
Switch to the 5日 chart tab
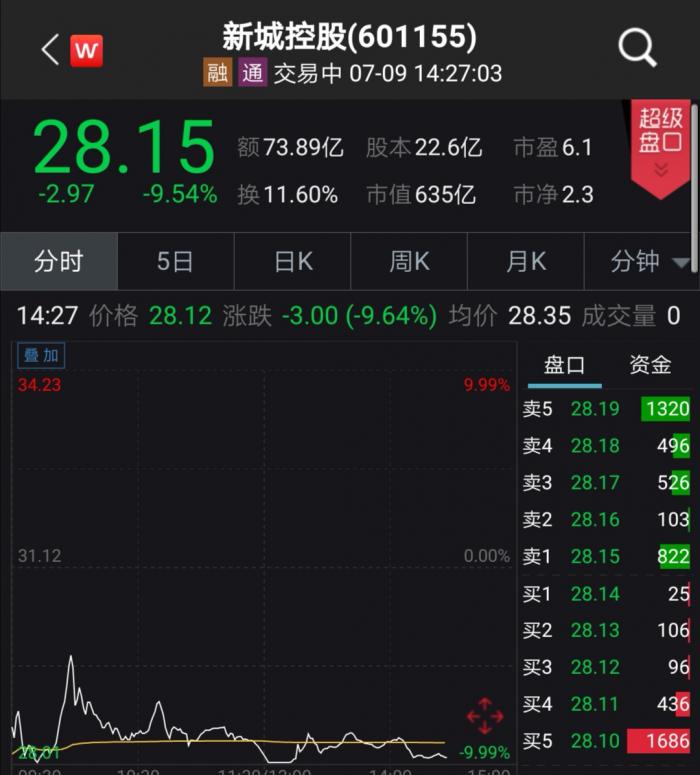175,262
